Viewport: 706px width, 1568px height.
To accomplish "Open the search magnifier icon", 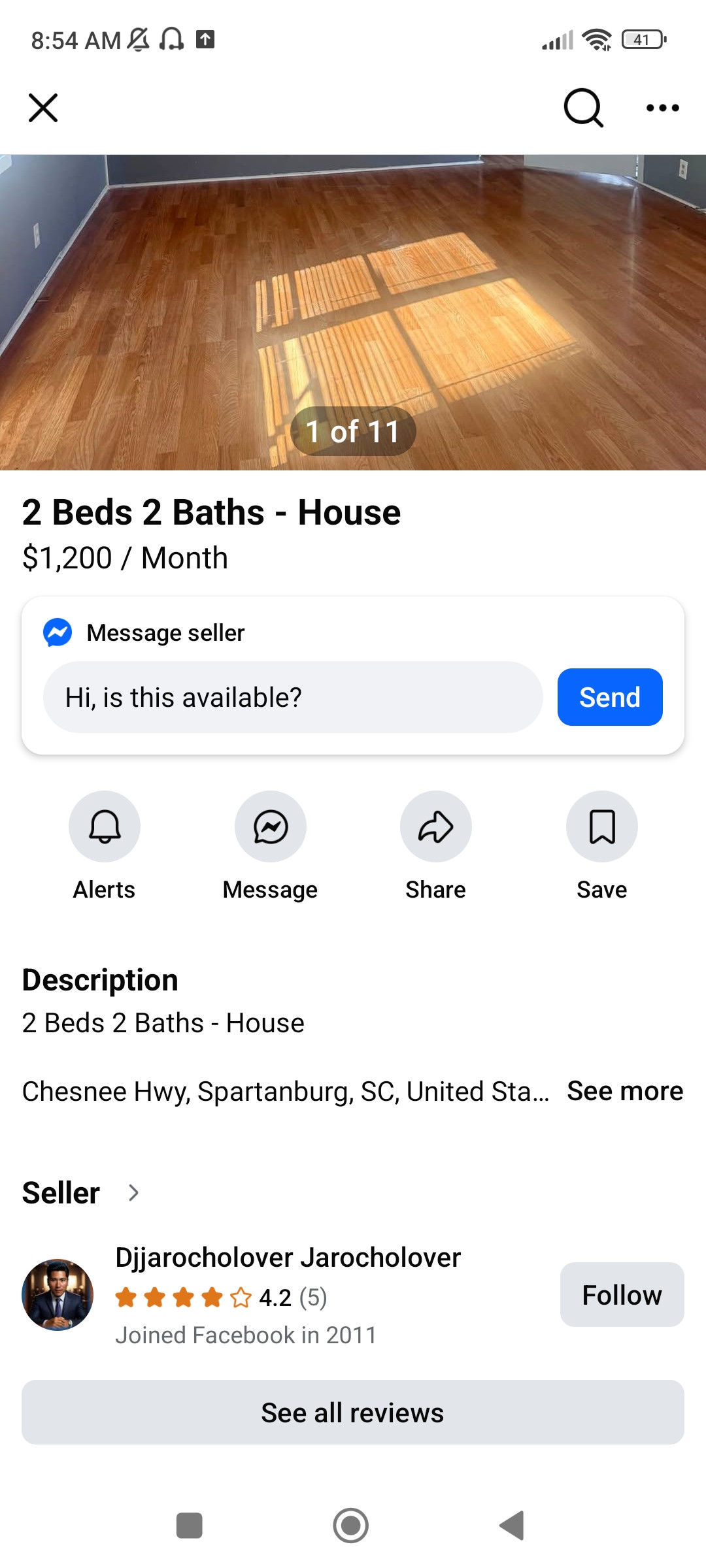I will (583, 108).
